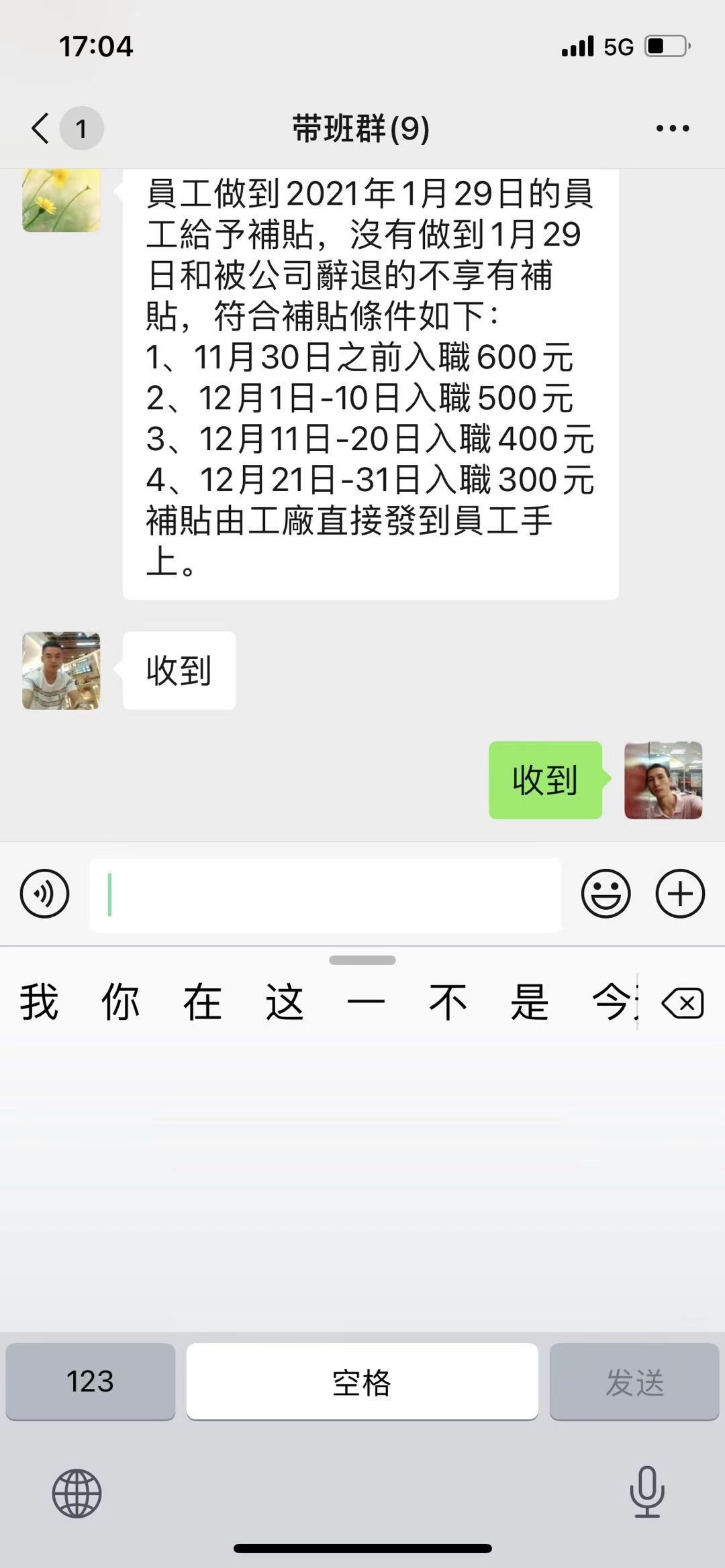Open the group chat options menu
This screenshot has width=725, height=1568.
click(672, 128)
